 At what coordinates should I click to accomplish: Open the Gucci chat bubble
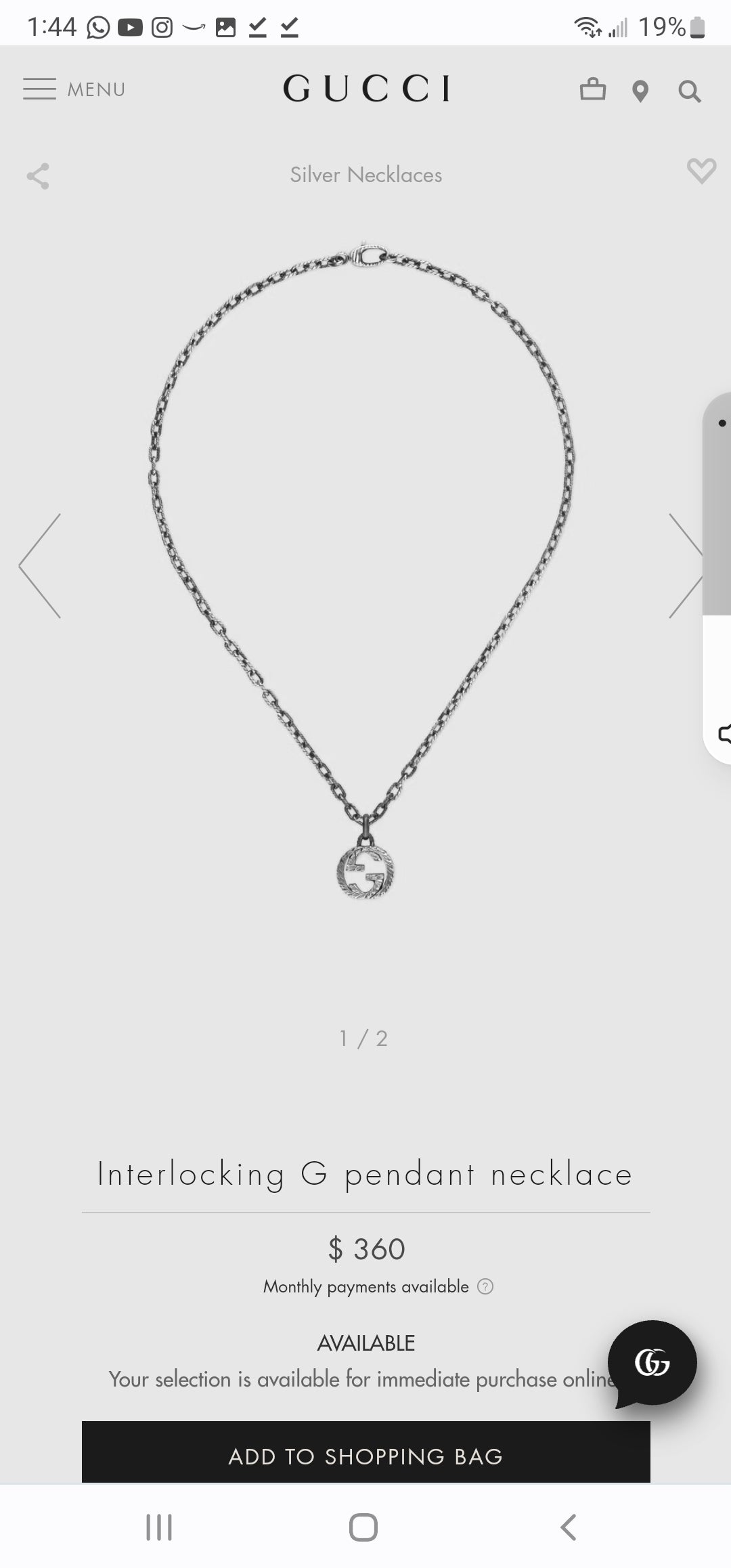click(x=652, y=1363)
